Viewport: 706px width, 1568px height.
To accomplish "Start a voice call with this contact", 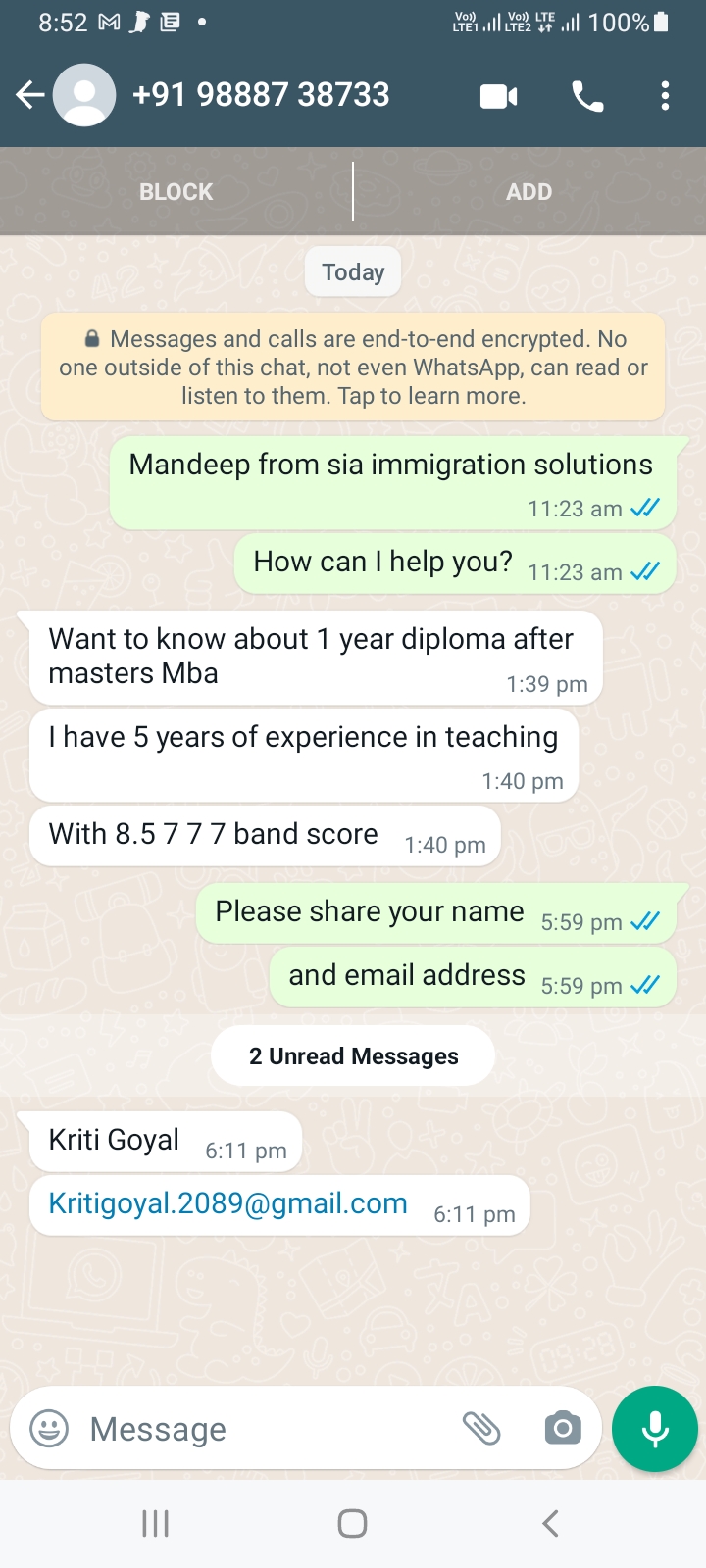I will (x=587, y=96).
